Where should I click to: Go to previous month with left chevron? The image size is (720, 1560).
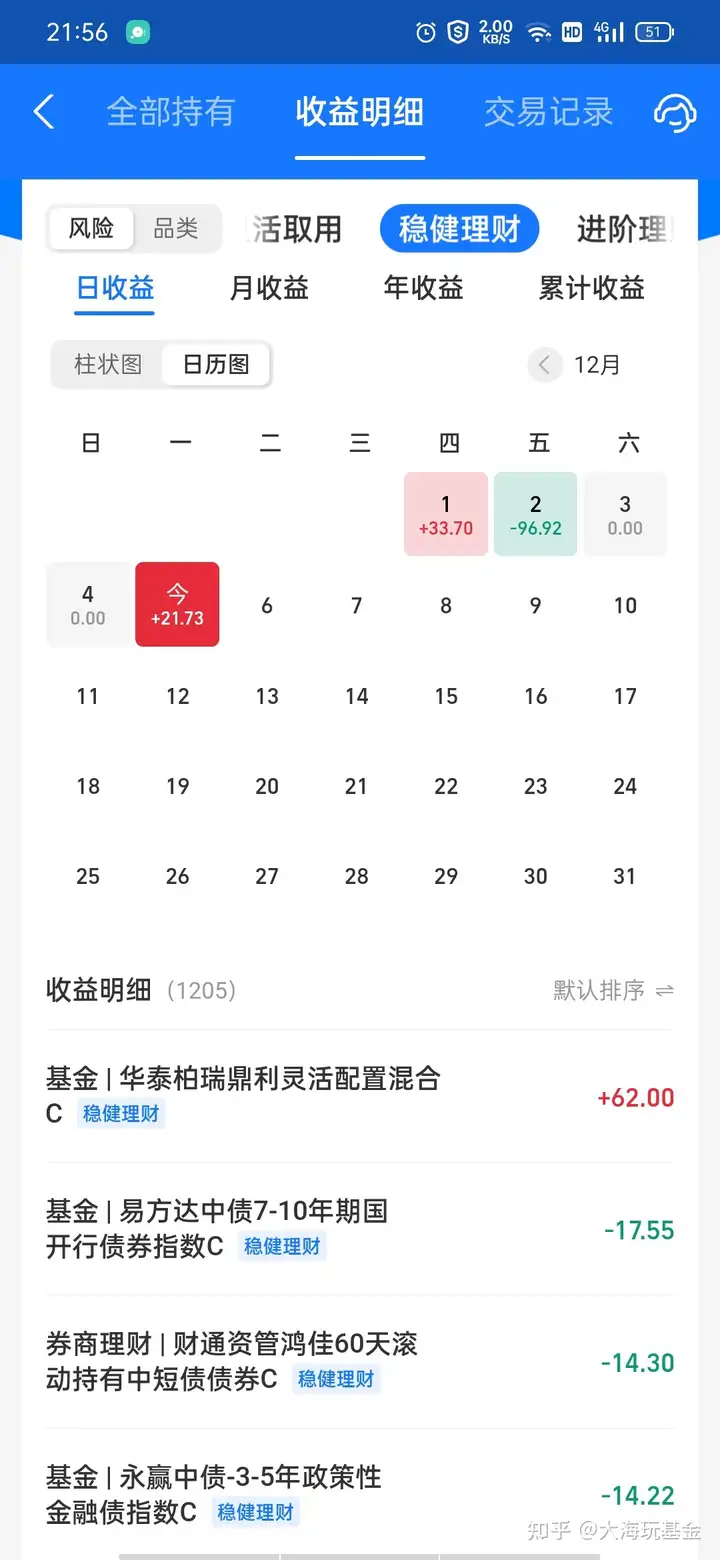pyautogui.click(x=544, y=365)
